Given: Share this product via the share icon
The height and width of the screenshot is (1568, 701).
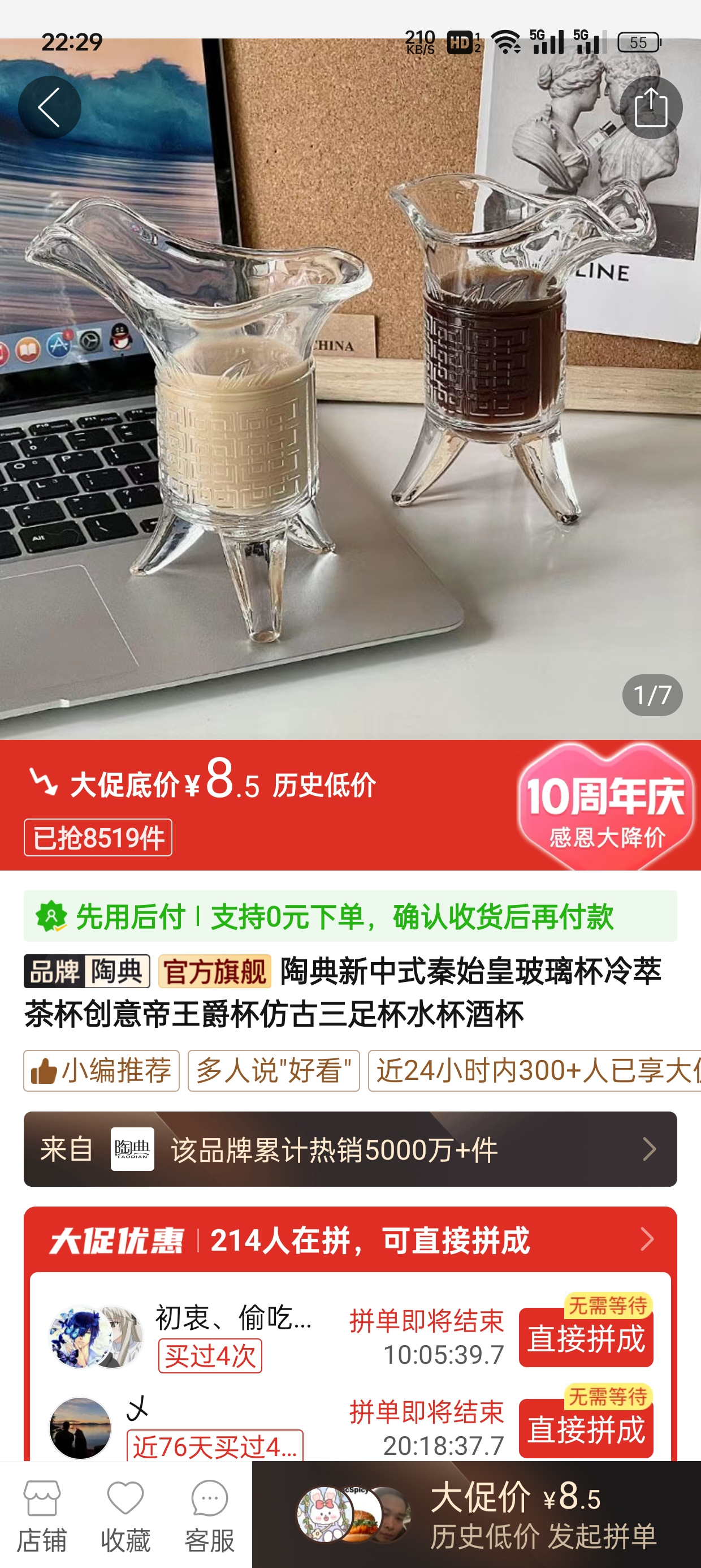Looking at the screenshot, I should [x=651, y=107].
